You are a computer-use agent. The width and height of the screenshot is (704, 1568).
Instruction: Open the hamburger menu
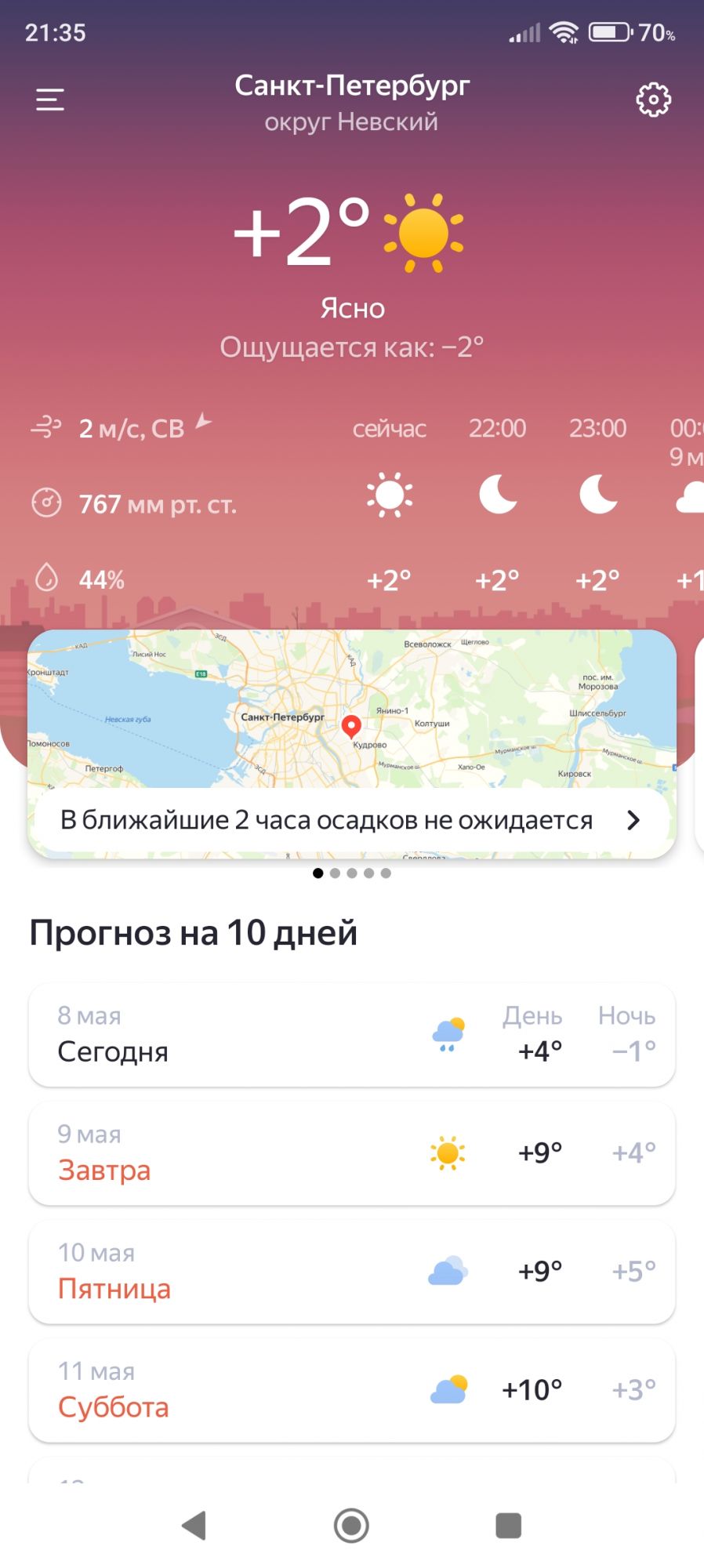pyautogui.click(x=50, y=100)
